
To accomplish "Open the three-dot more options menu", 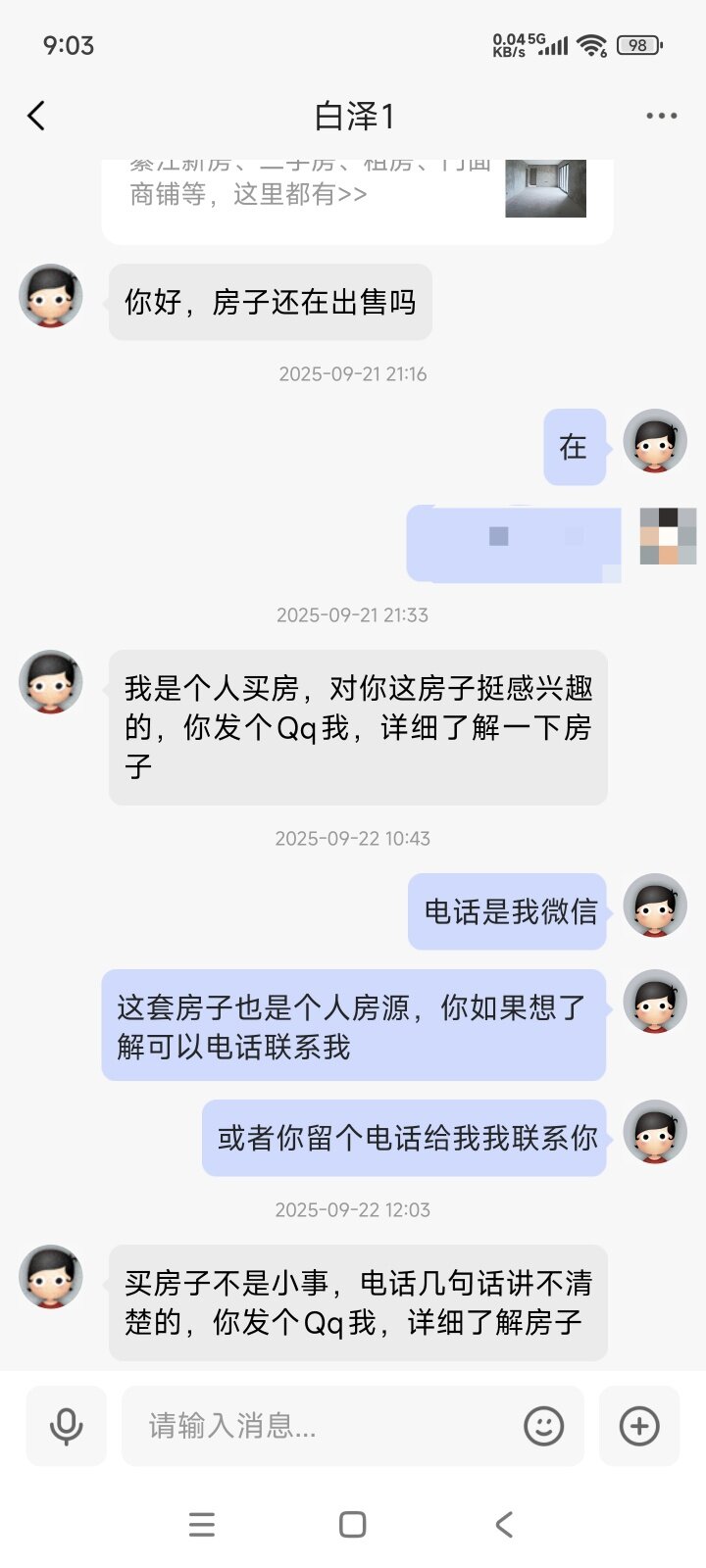I will tap(661, 116).
